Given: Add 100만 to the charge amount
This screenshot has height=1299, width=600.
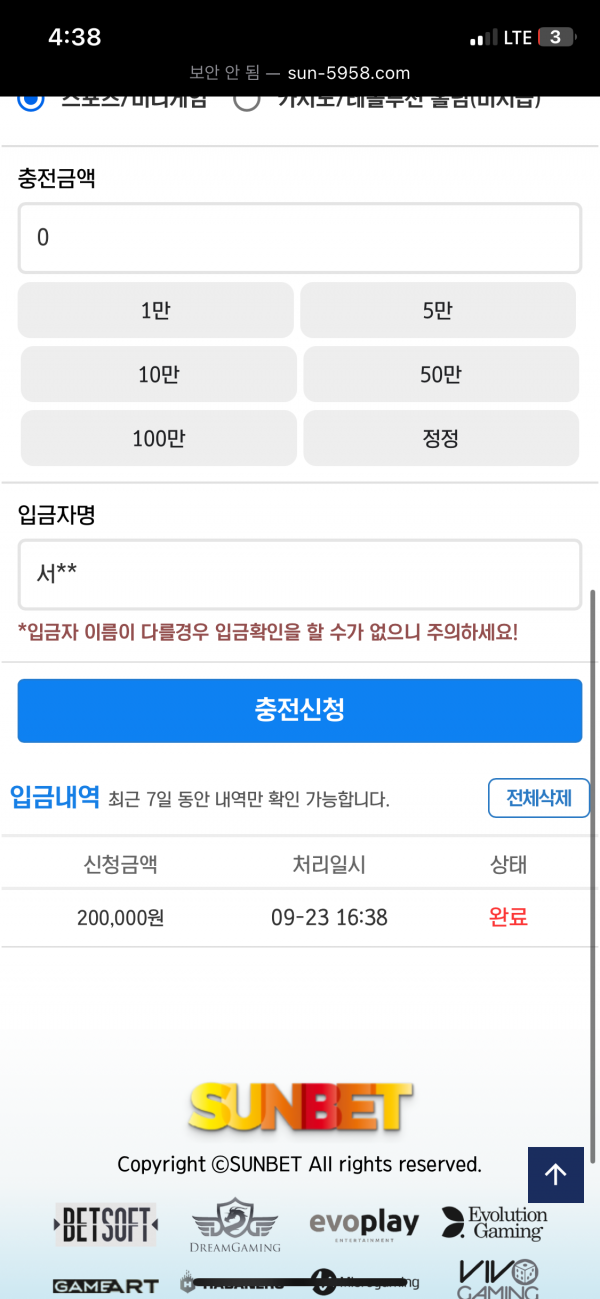Looking at the screenshot, I should tap(158, 438).
